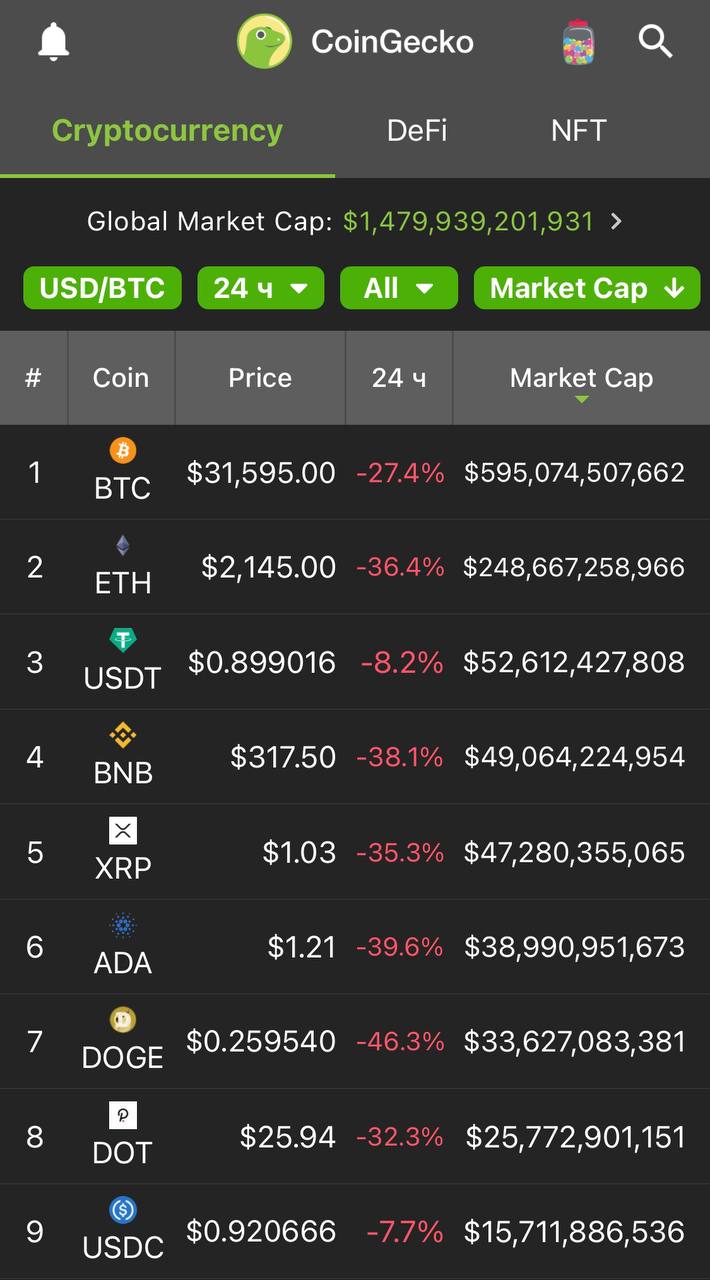The width and height of the screenshot is (710, 1280).
Task: Open the DOGE coin row
Action: coord(355,1042)
